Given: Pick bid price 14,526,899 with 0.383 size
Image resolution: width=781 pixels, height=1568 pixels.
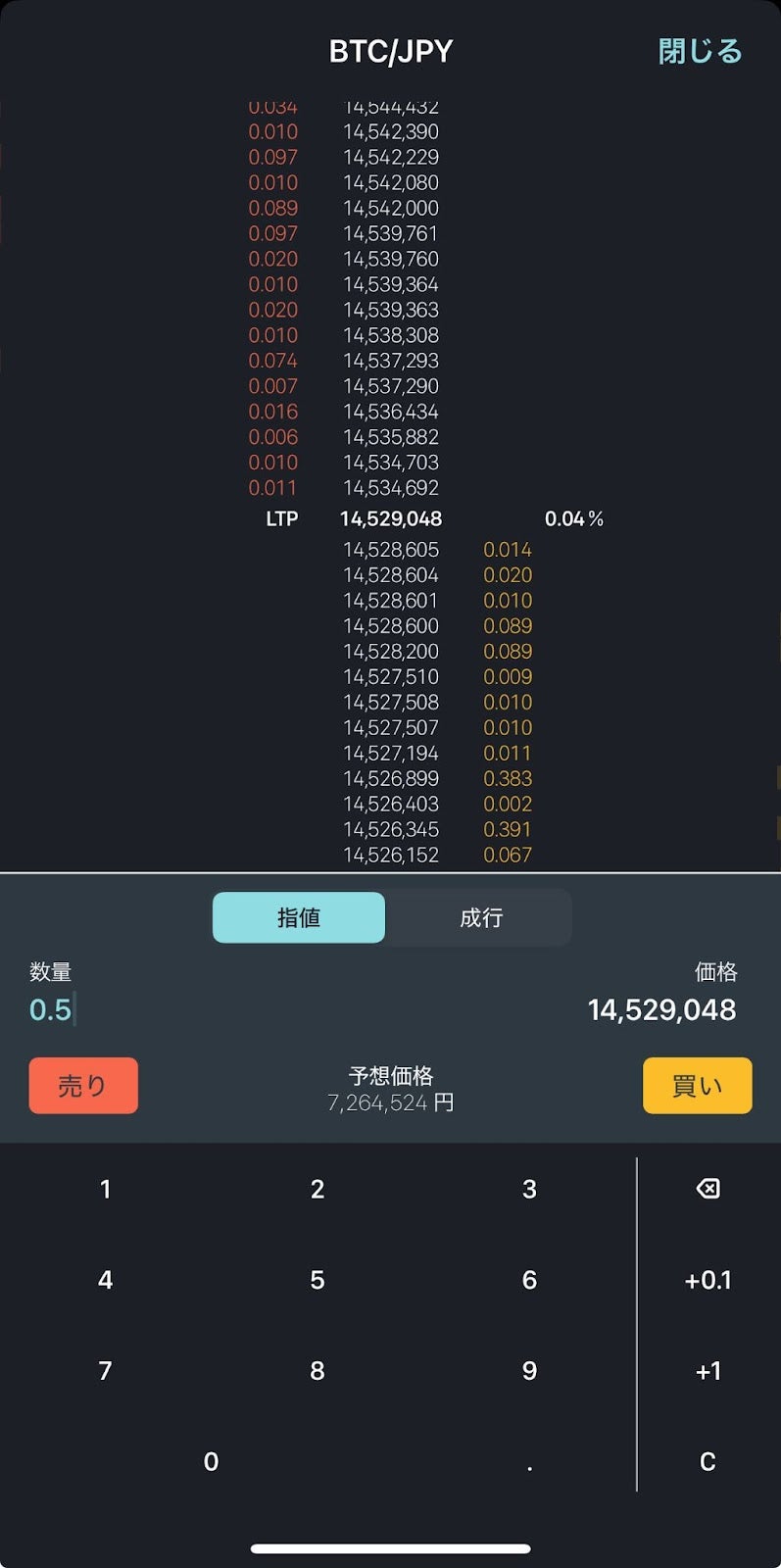Looking at the screenshot, I should click(x=391, y=779).
